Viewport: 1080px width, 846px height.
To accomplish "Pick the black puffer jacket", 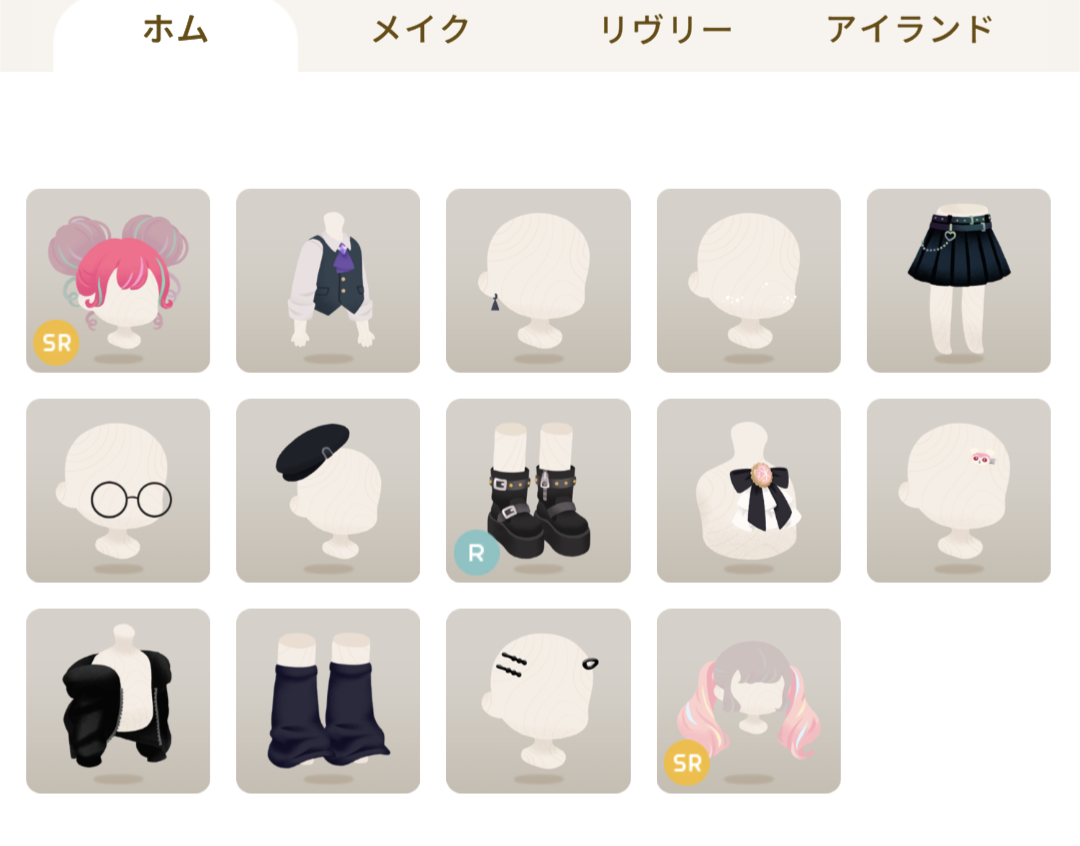I will 118,700.
